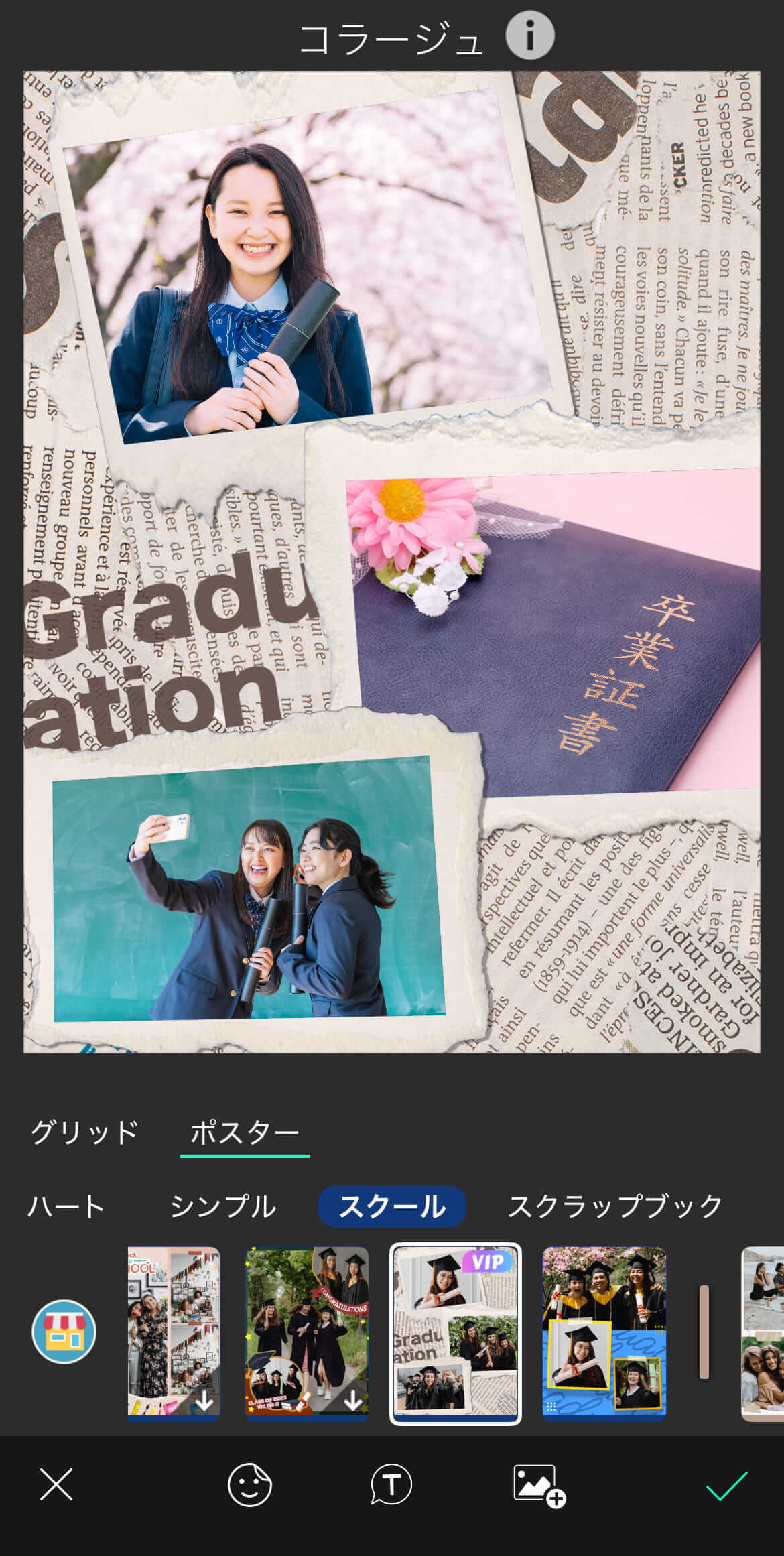Open the template store icon
This screenshot has height=1556, width=784.
point(64,1332)
